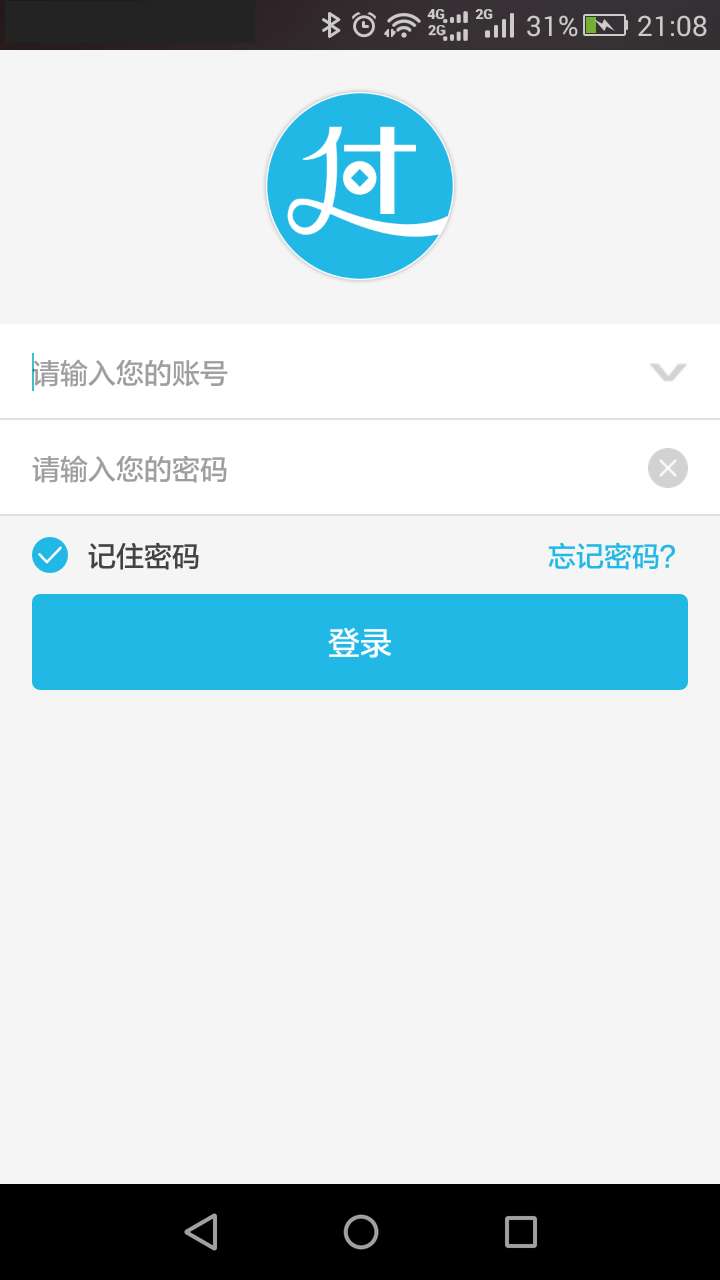This screenshot has height=1280, width=720.
Task: Expand the saved accounts dropdown arrow
Action: coord(668,372)
